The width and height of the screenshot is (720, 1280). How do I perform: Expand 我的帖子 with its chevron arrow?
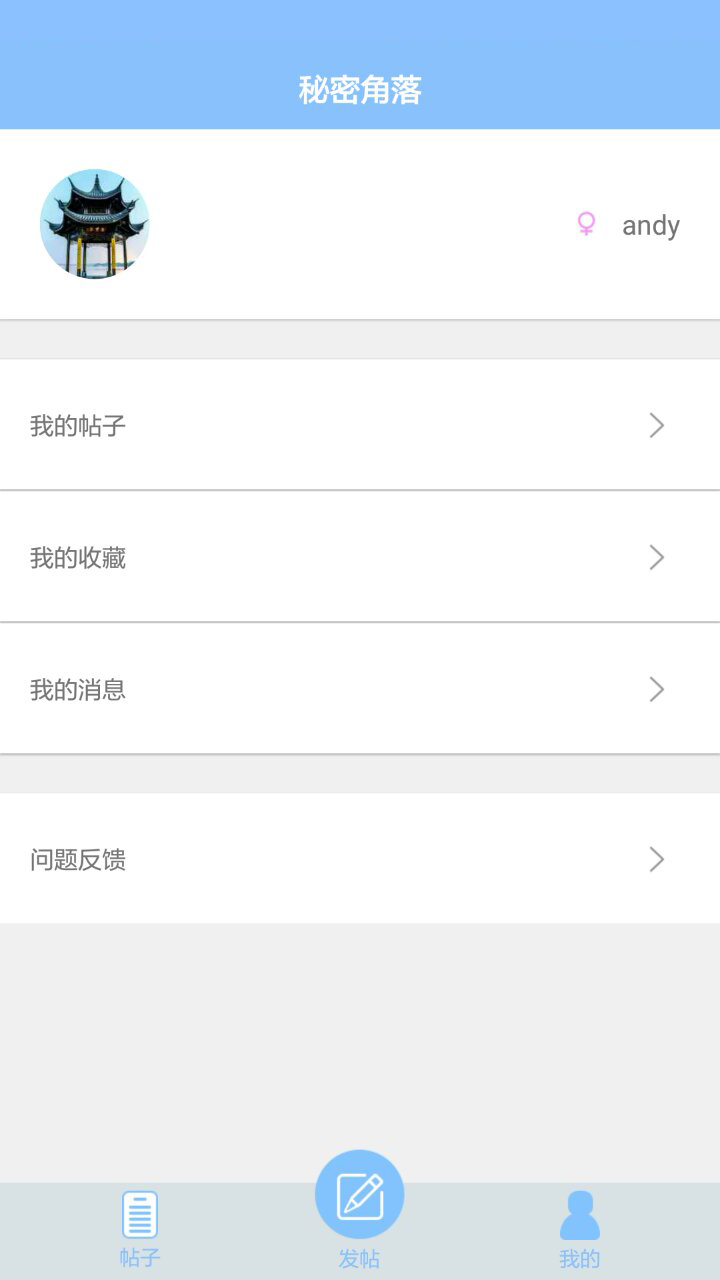click(656, 425)
